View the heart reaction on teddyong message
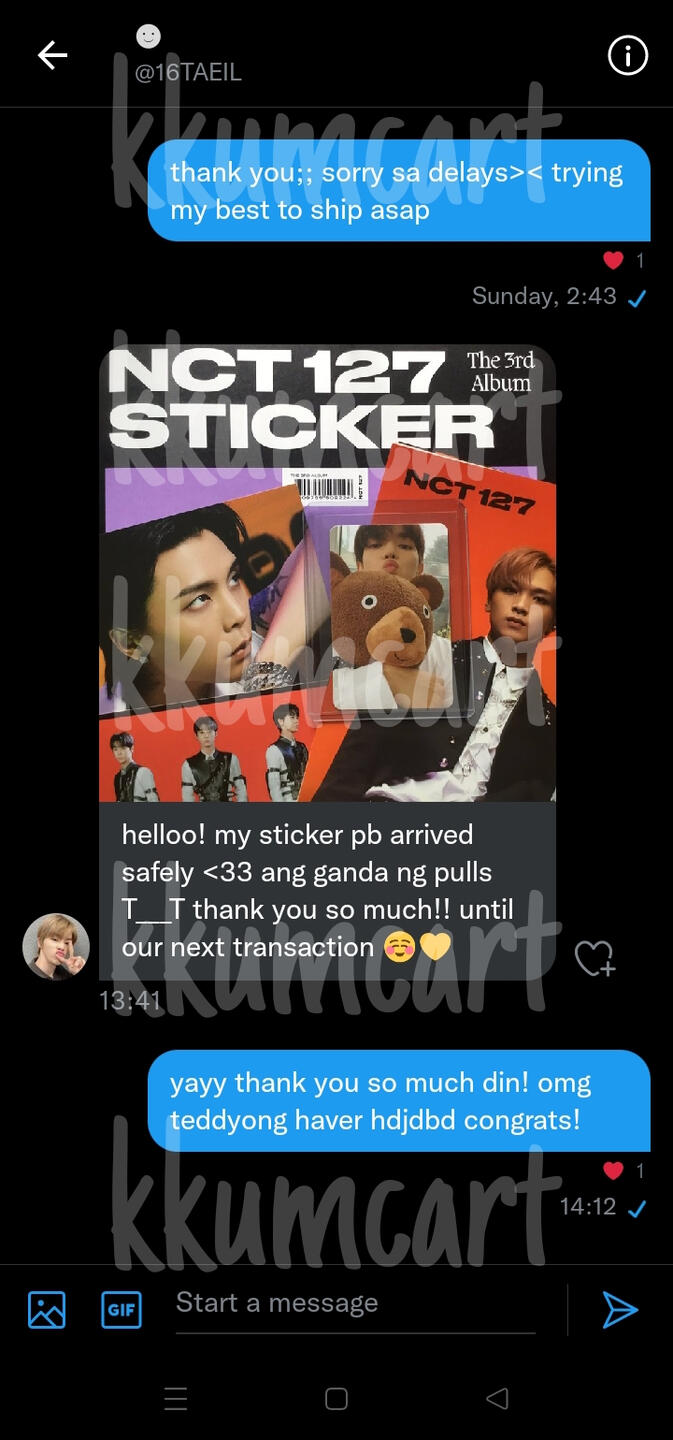The image size is (673, 1440). pos(624,1170)
